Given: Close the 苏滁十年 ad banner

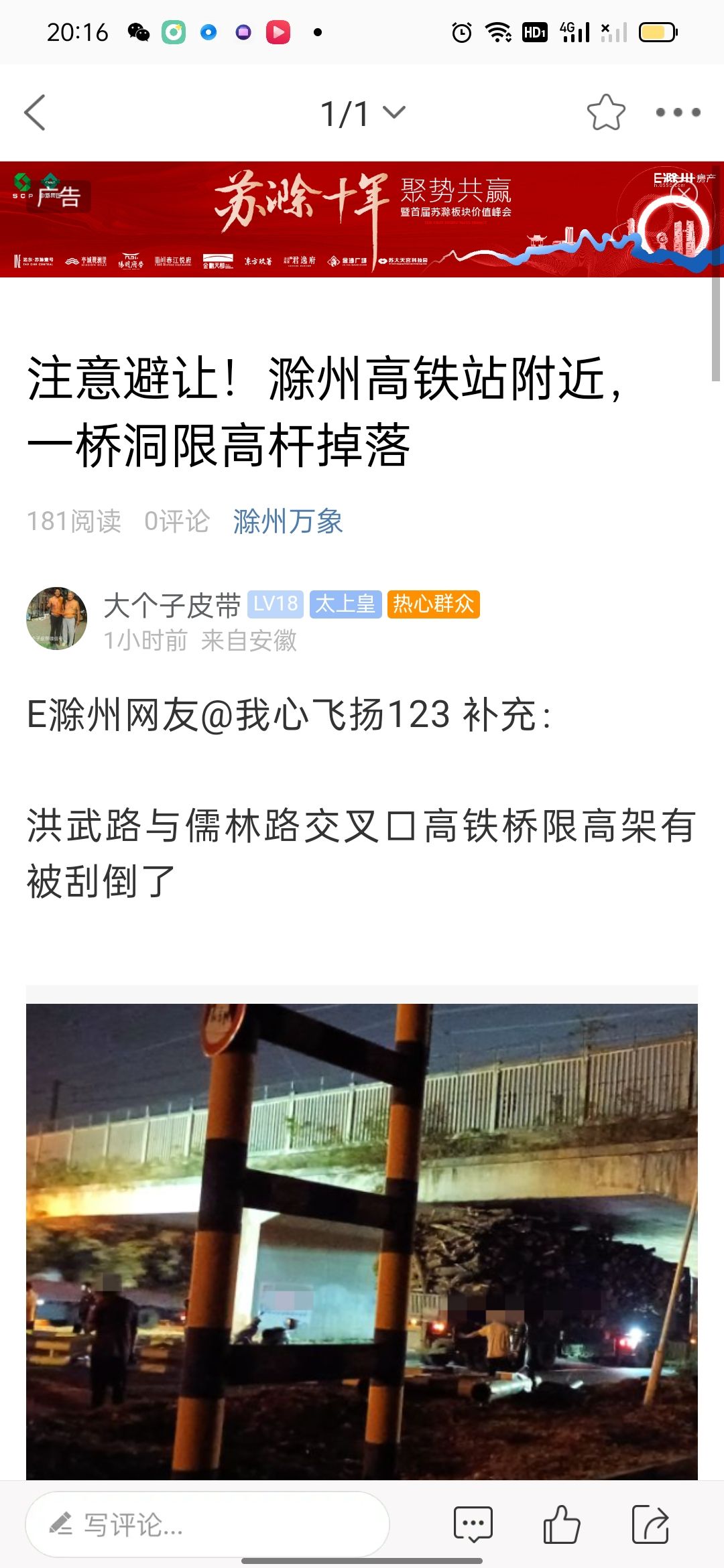Looking at the screenshot, I should tap(684, 194).
